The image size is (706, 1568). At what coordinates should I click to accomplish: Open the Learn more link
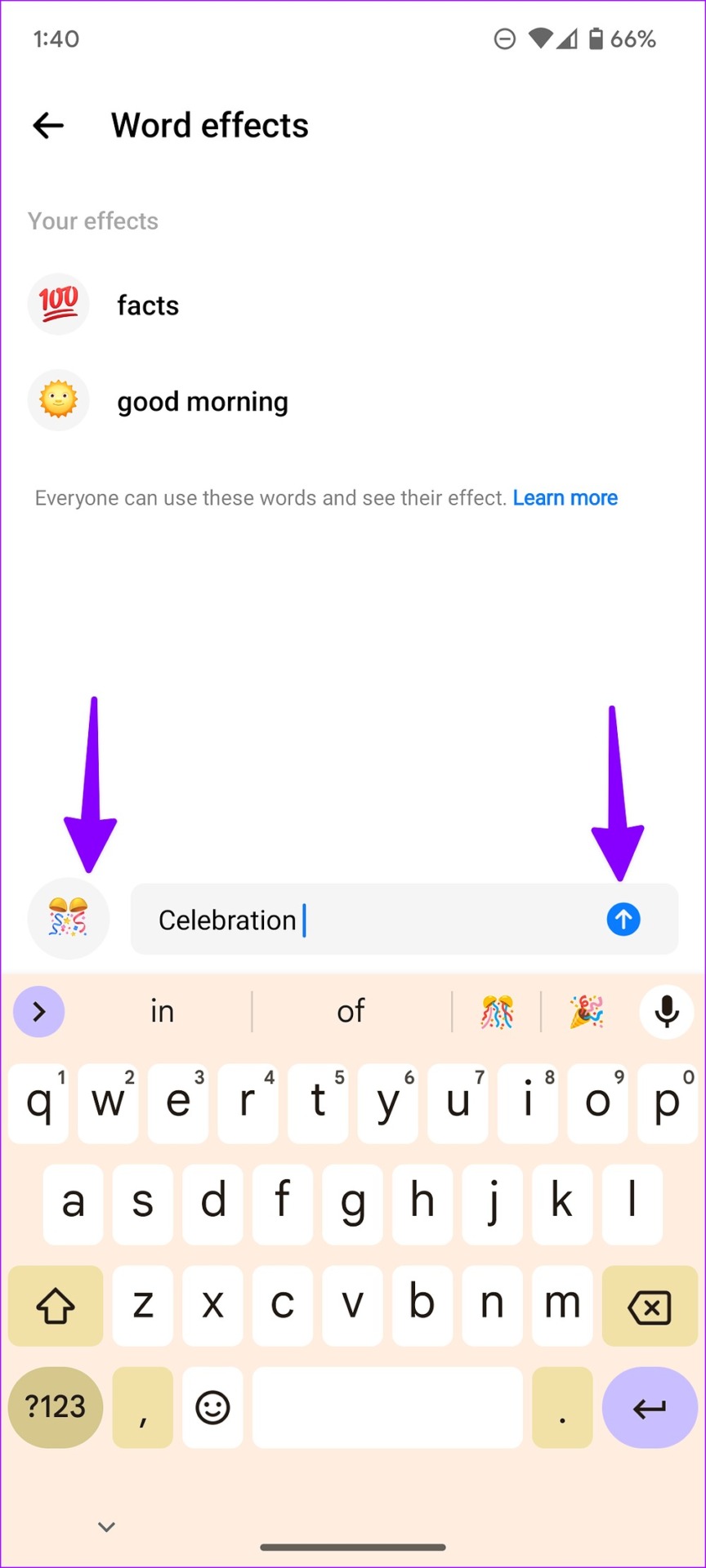pyautogui.click(x=565, y=497)
